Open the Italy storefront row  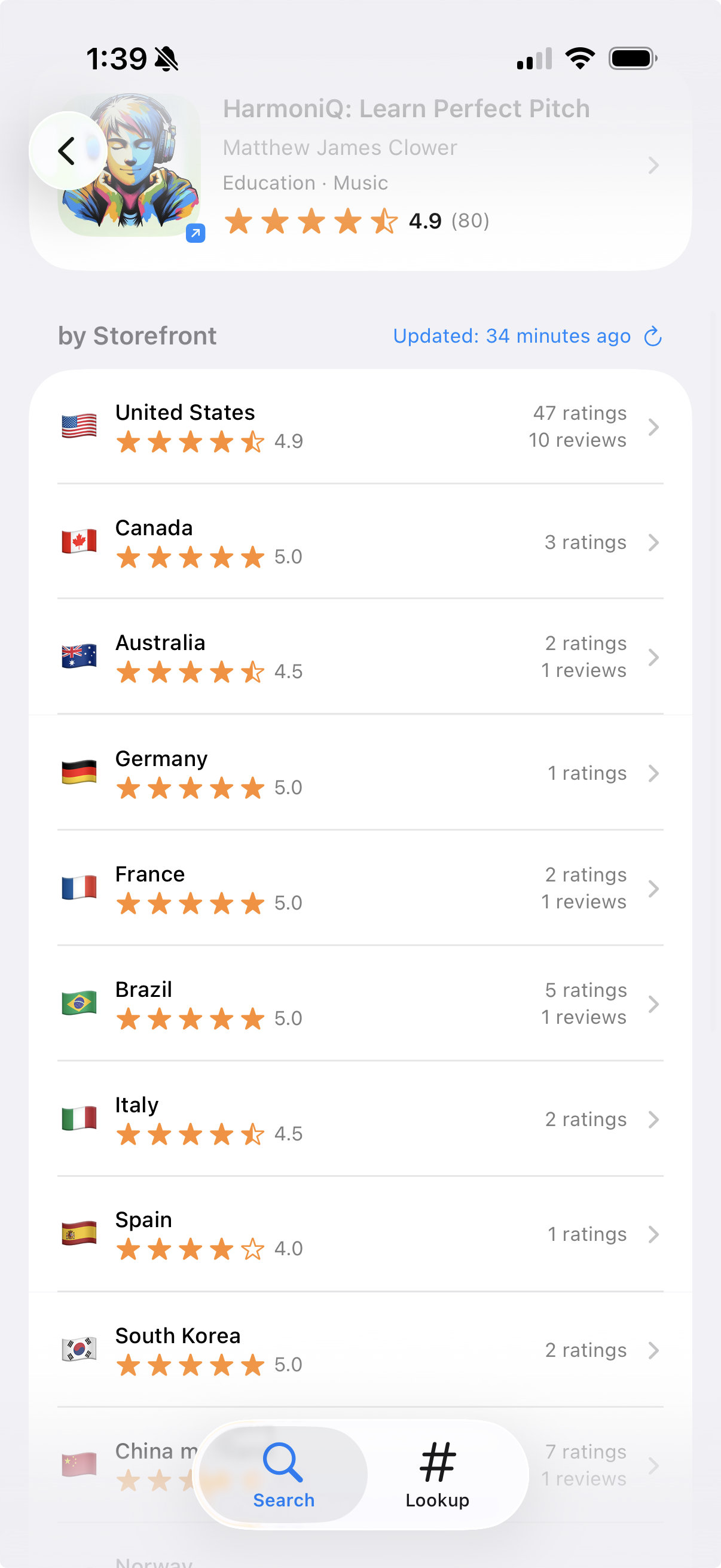pyautogui.click(x=360, y=1119)
